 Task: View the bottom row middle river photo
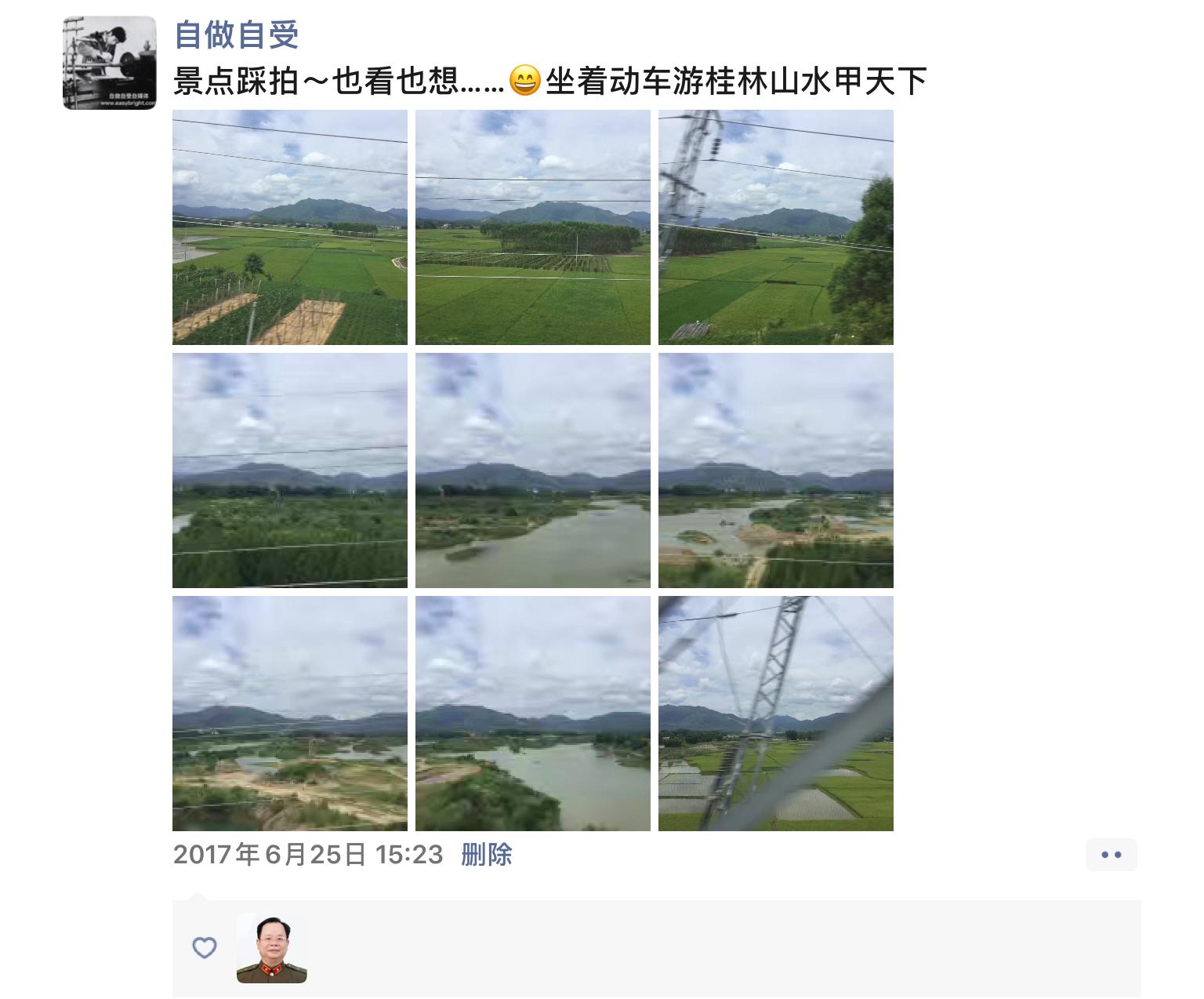click(x=533, y=714)
